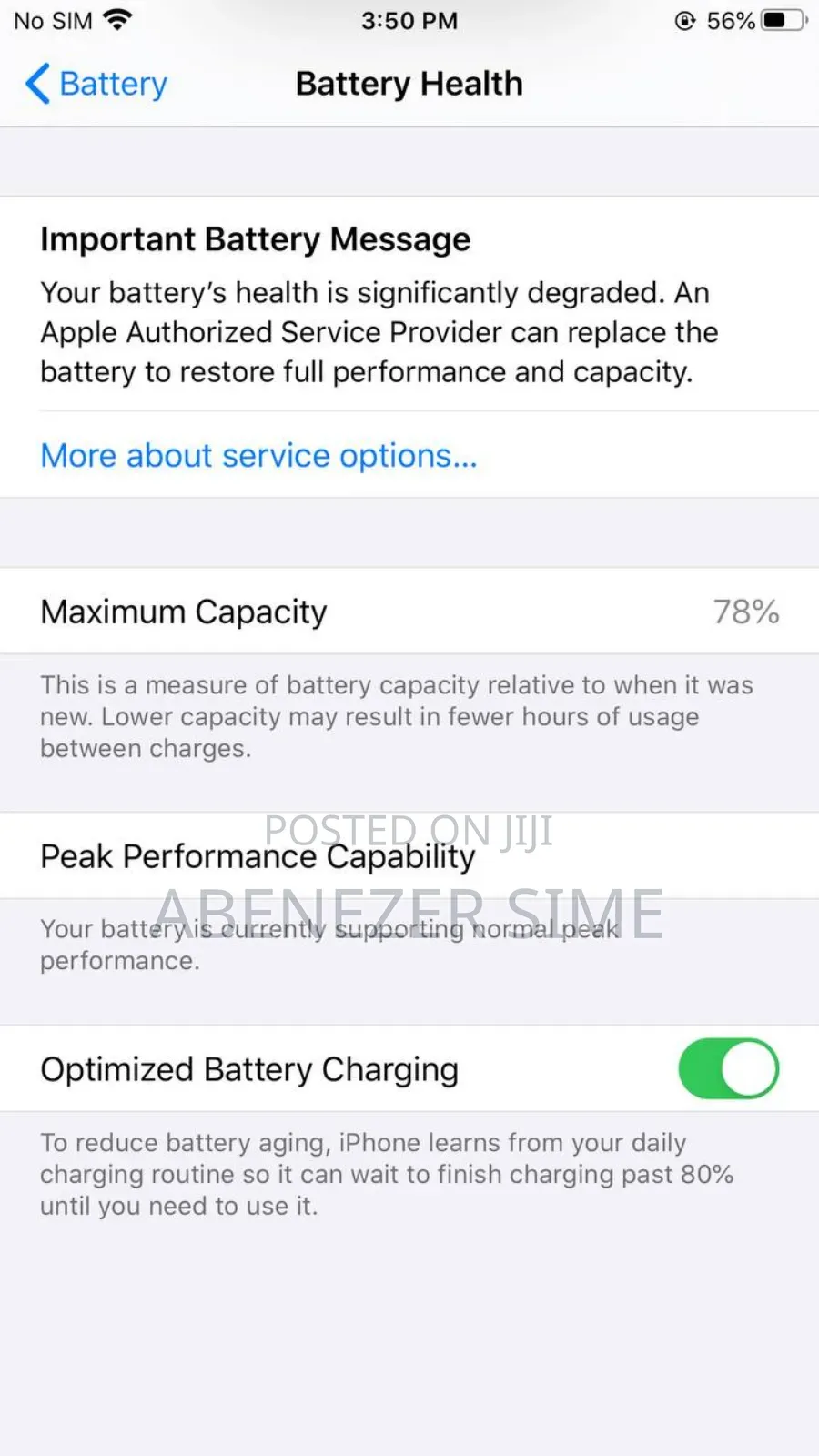This screenshot has height=1456, width=819.
Task: Turn off Optimized Battery Charging
Action: click(x=728, y=1068)
